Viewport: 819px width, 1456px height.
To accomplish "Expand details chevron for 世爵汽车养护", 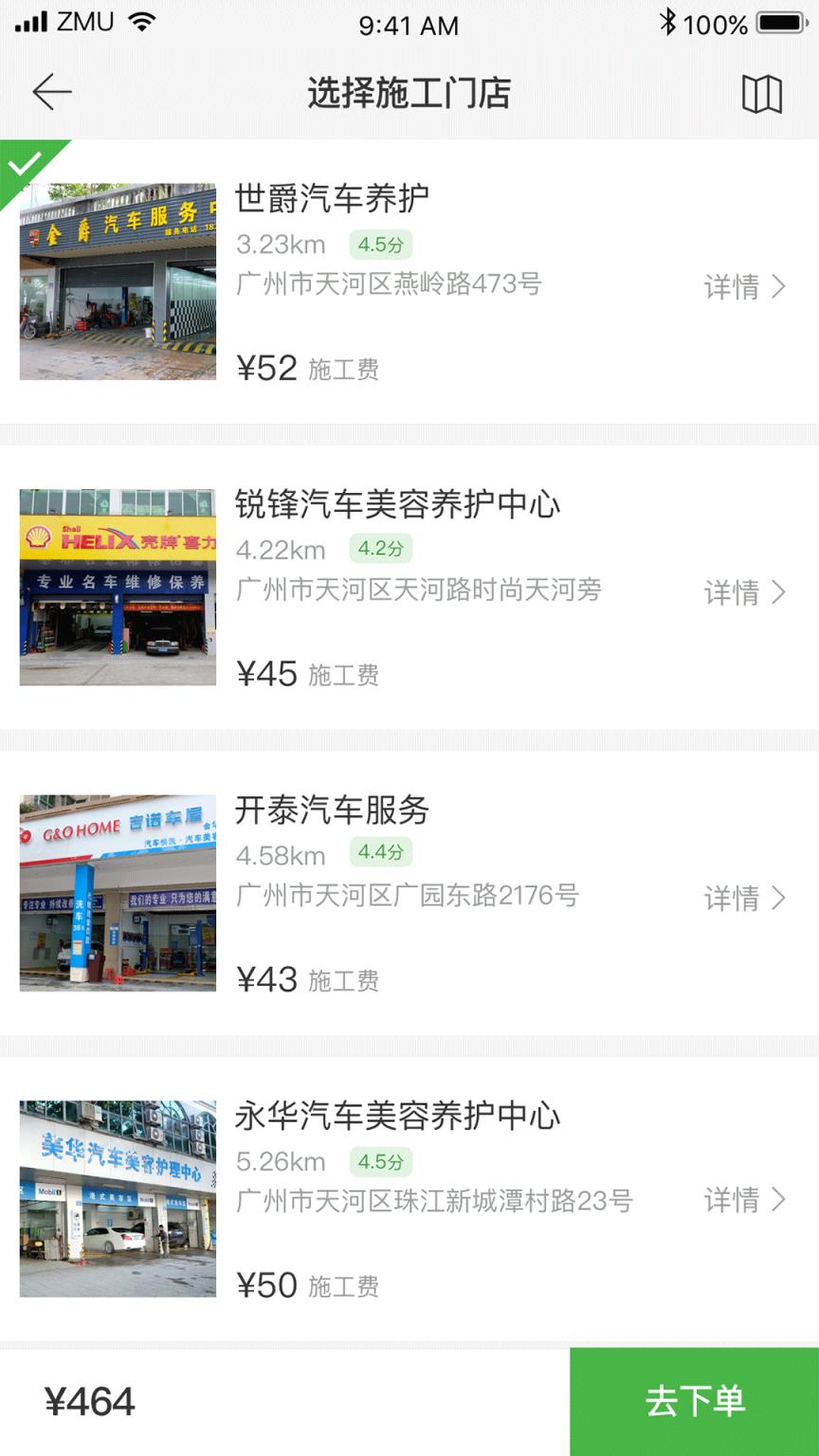I will click(747, 285).
